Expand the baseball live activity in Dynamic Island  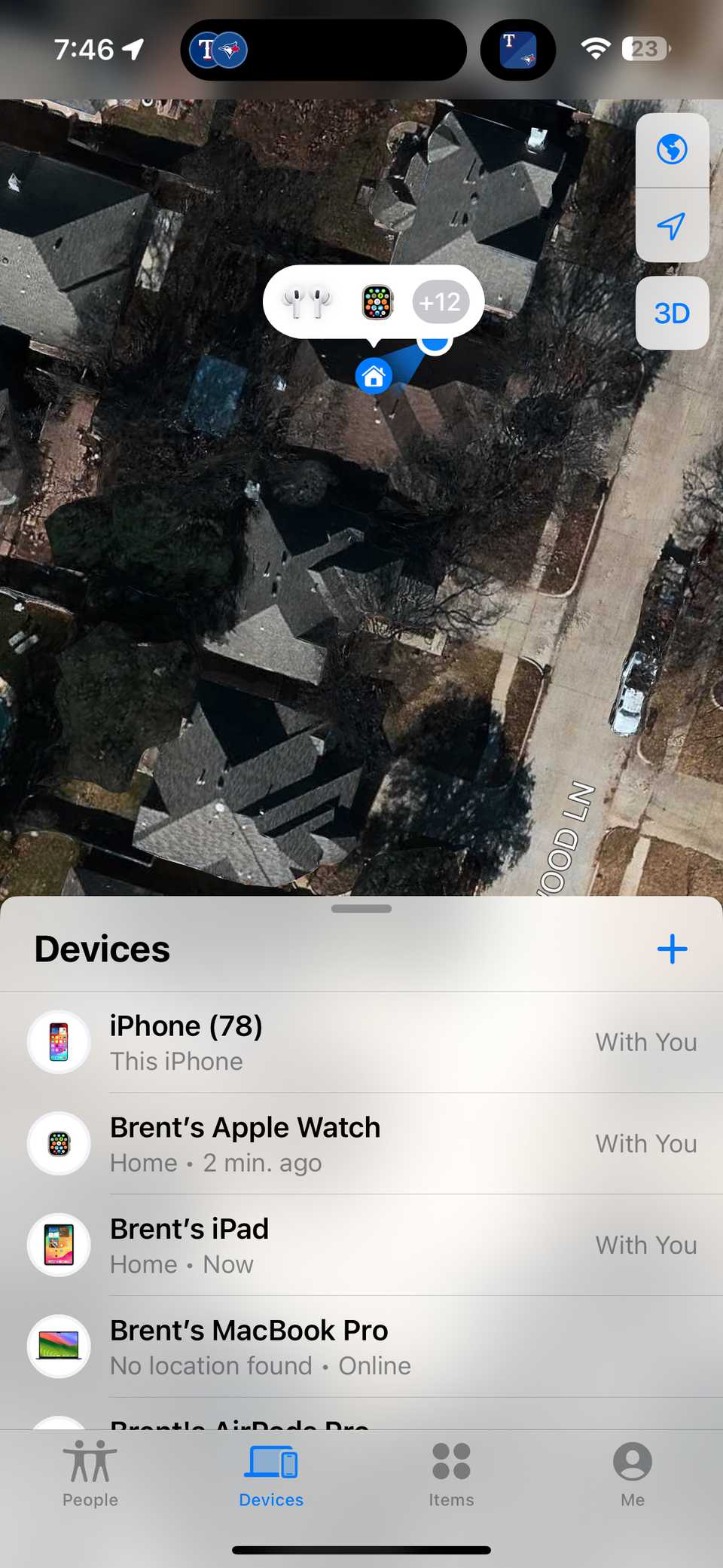tap(323, 49)
